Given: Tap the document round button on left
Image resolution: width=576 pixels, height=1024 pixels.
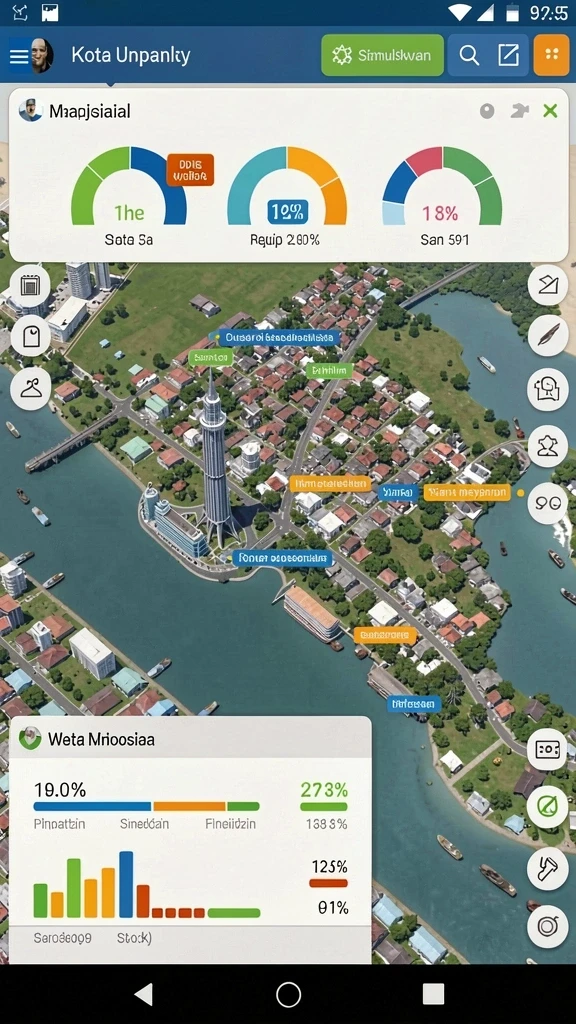Looking at the screenshot, I should click(31, 336).
